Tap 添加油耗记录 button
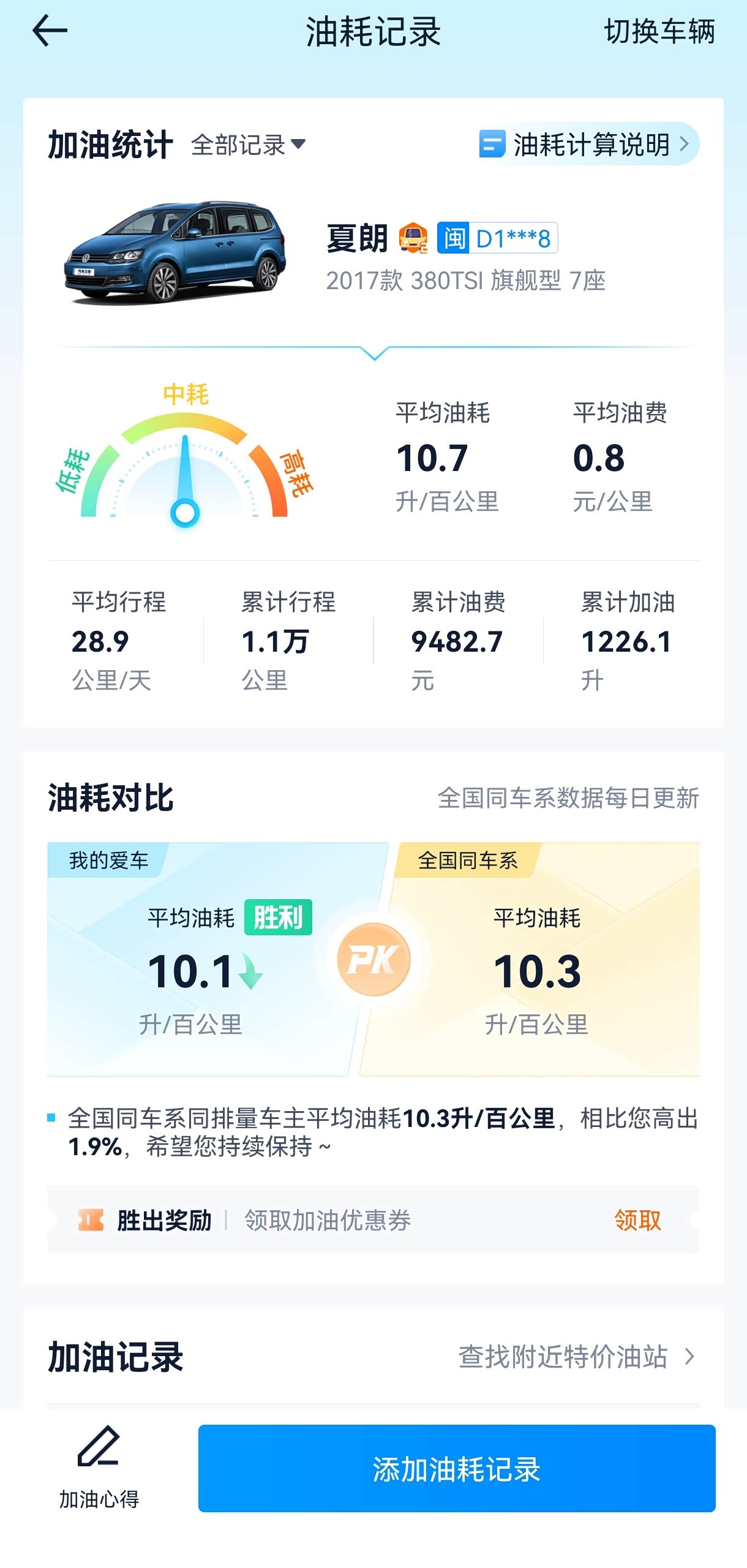This screenshot has width=747, height=1568. coord(457,1468)
